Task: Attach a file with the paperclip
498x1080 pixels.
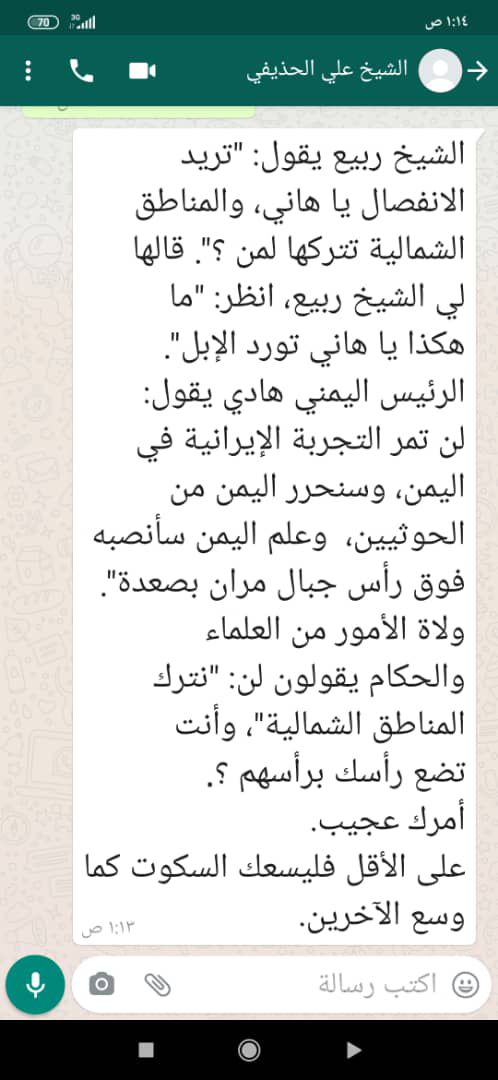Action: 157,984
